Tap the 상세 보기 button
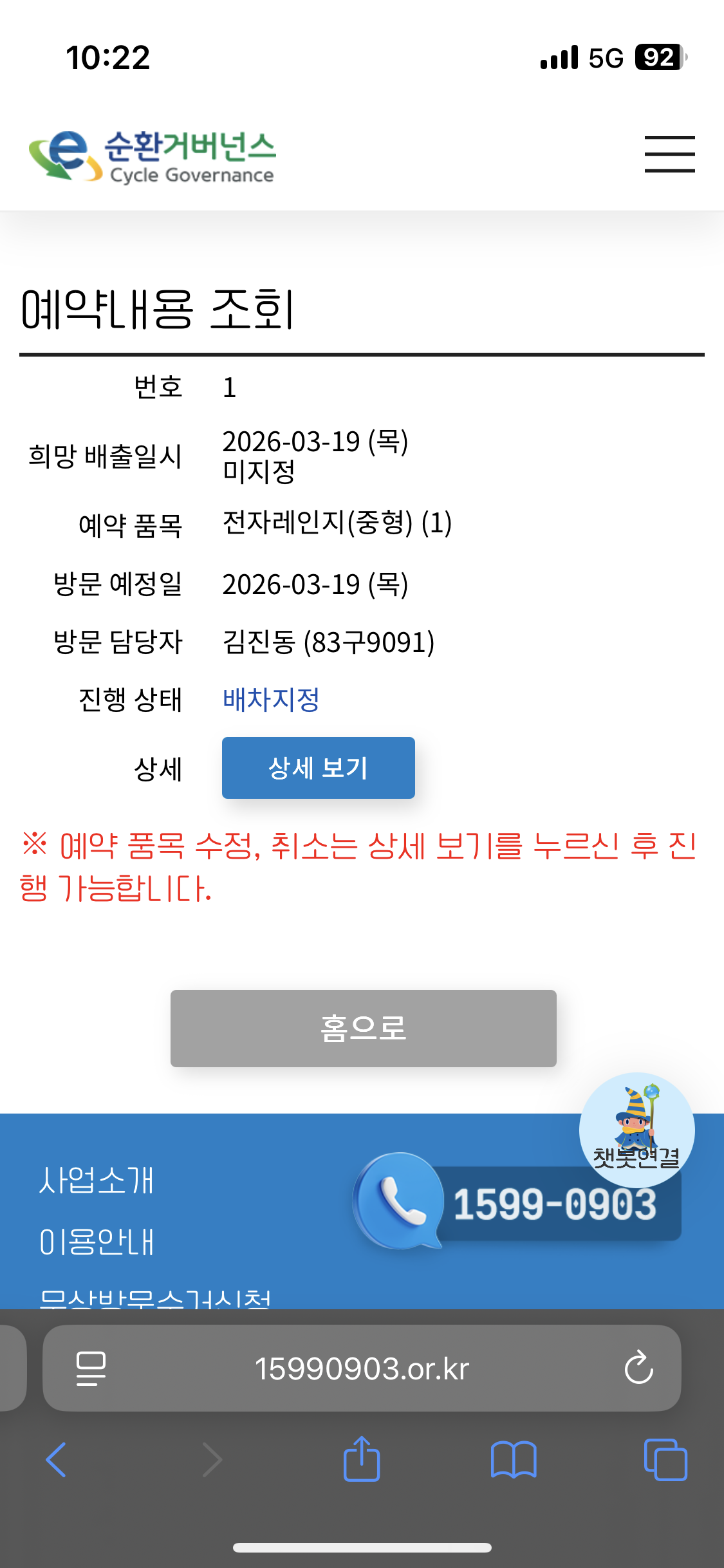Viewport: 724px width, 1568px height. point(318,768)
